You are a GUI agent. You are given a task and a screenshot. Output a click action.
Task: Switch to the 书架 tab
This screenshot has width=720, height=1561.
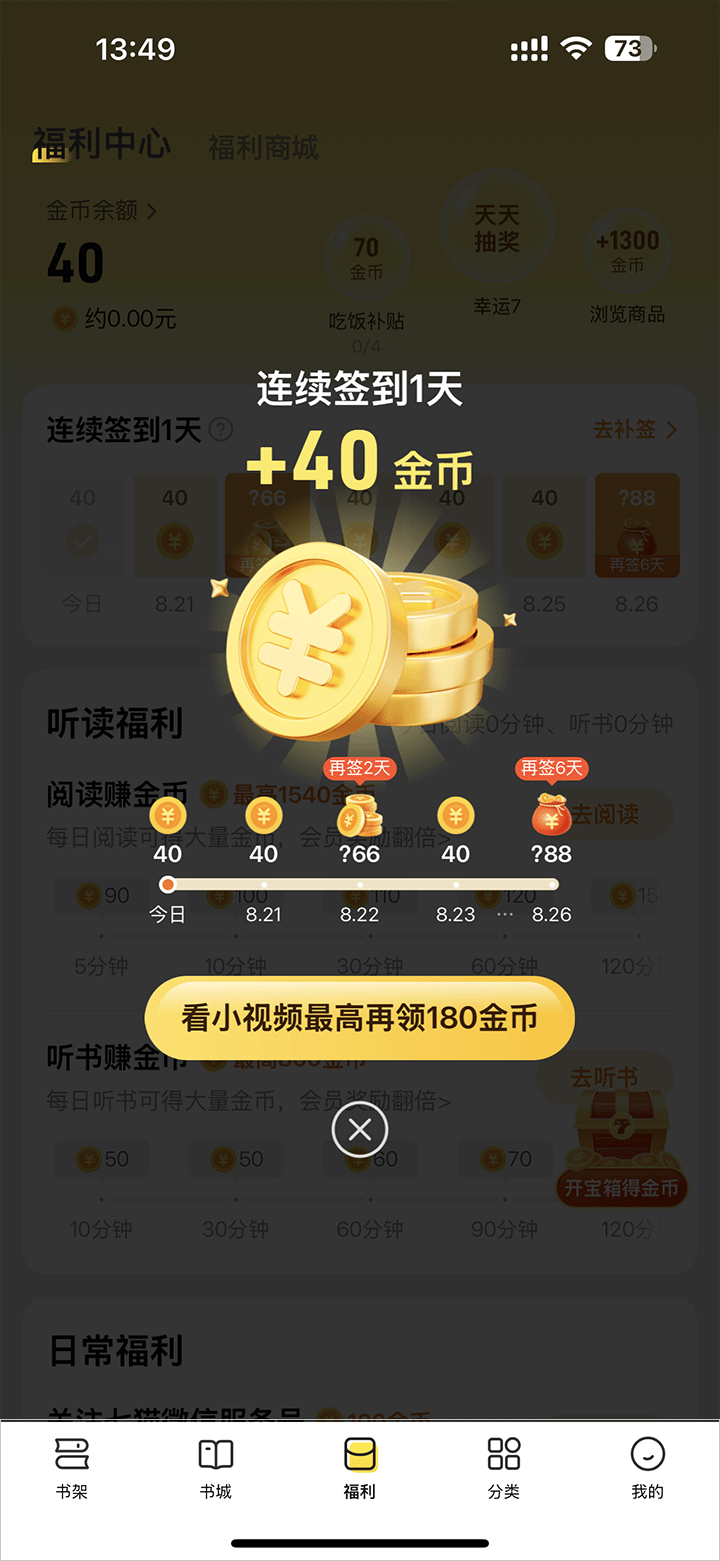[72, 1467]
